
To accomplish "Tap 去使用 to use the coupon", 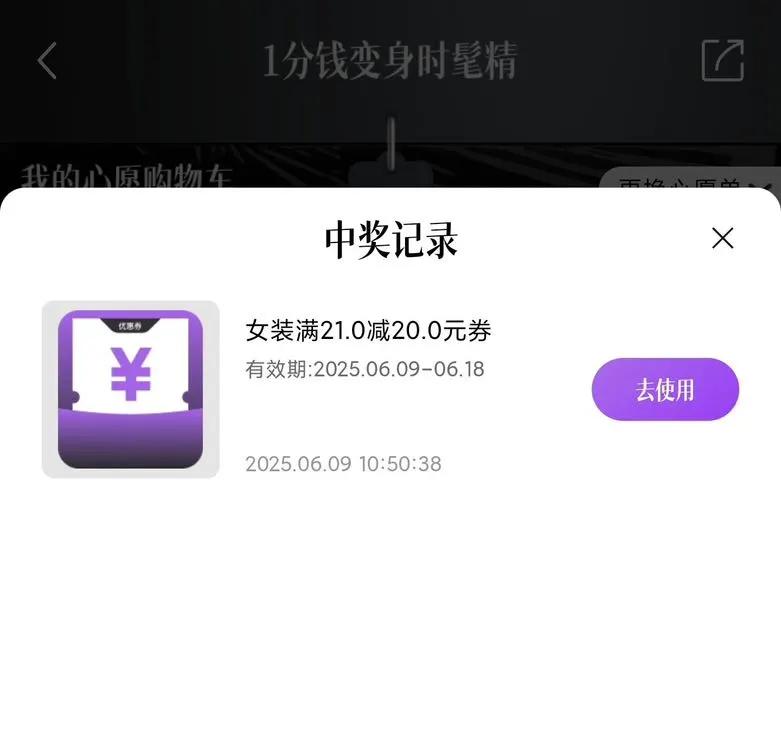I will click(665, 389).
